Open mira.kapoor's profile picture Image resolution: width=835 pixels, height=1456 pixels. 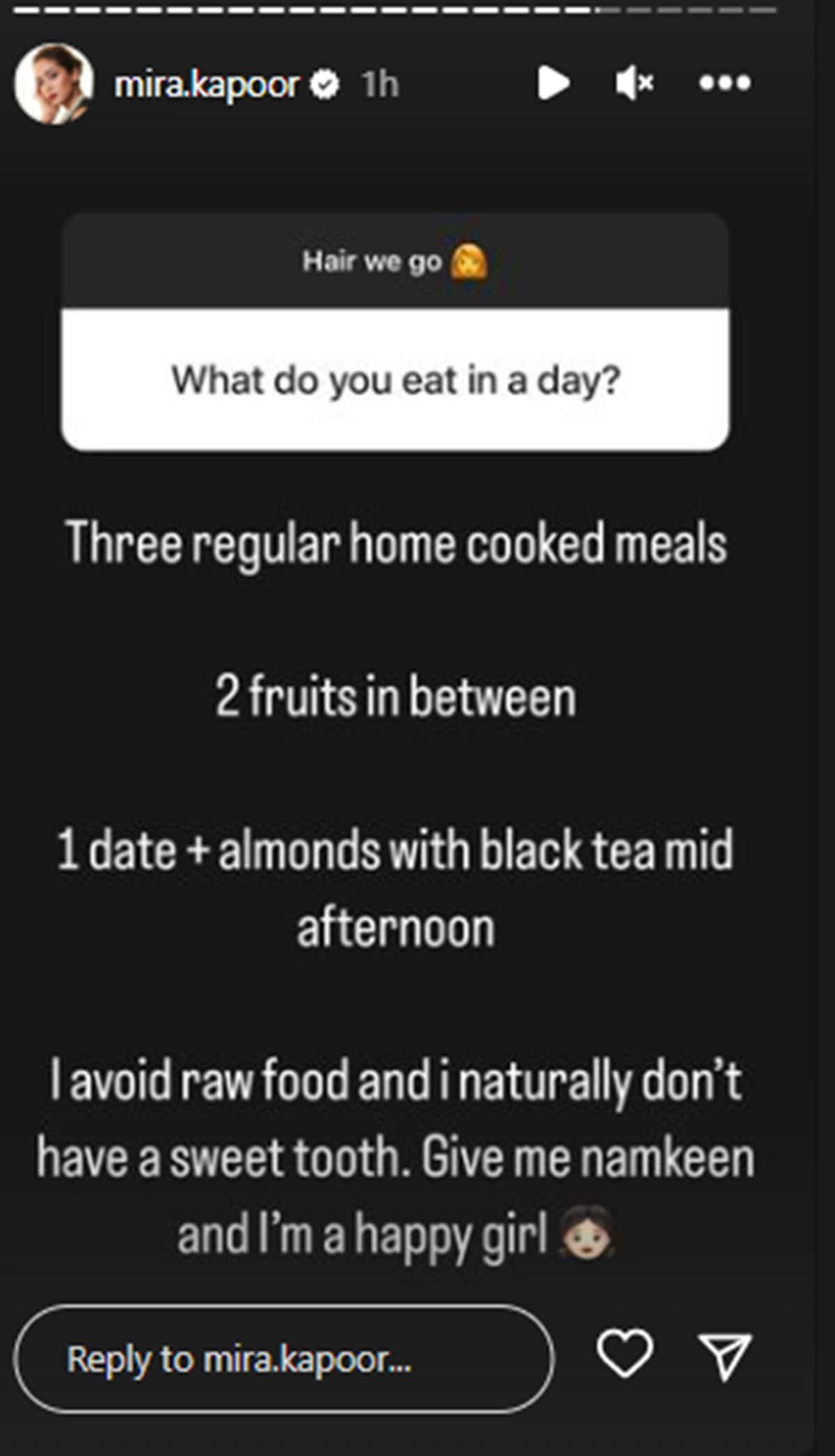point(54,84)
